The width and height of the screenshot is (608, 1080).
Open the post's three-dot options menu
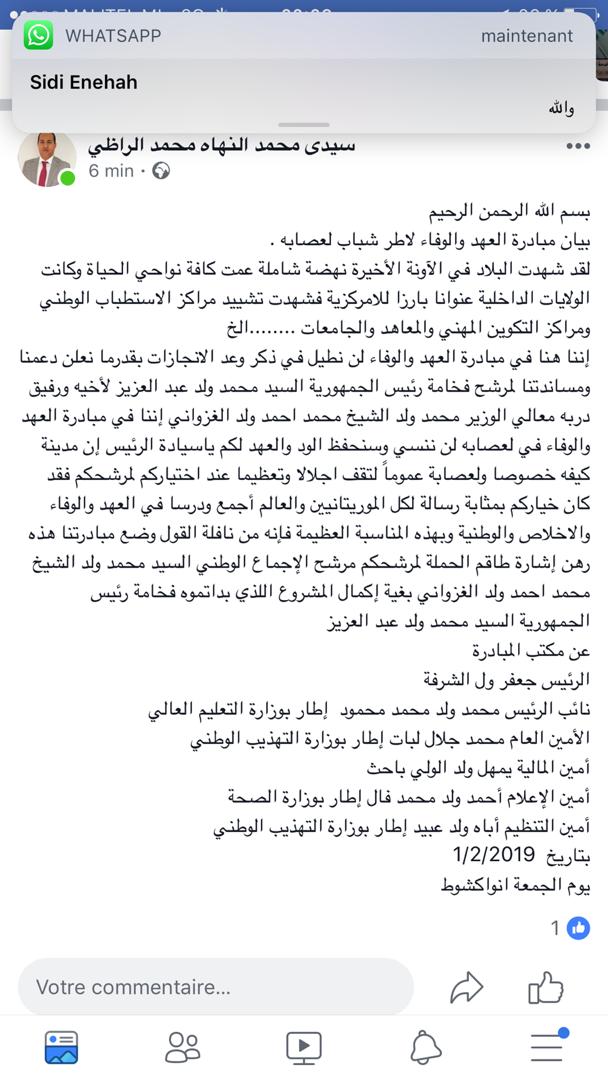577,147
